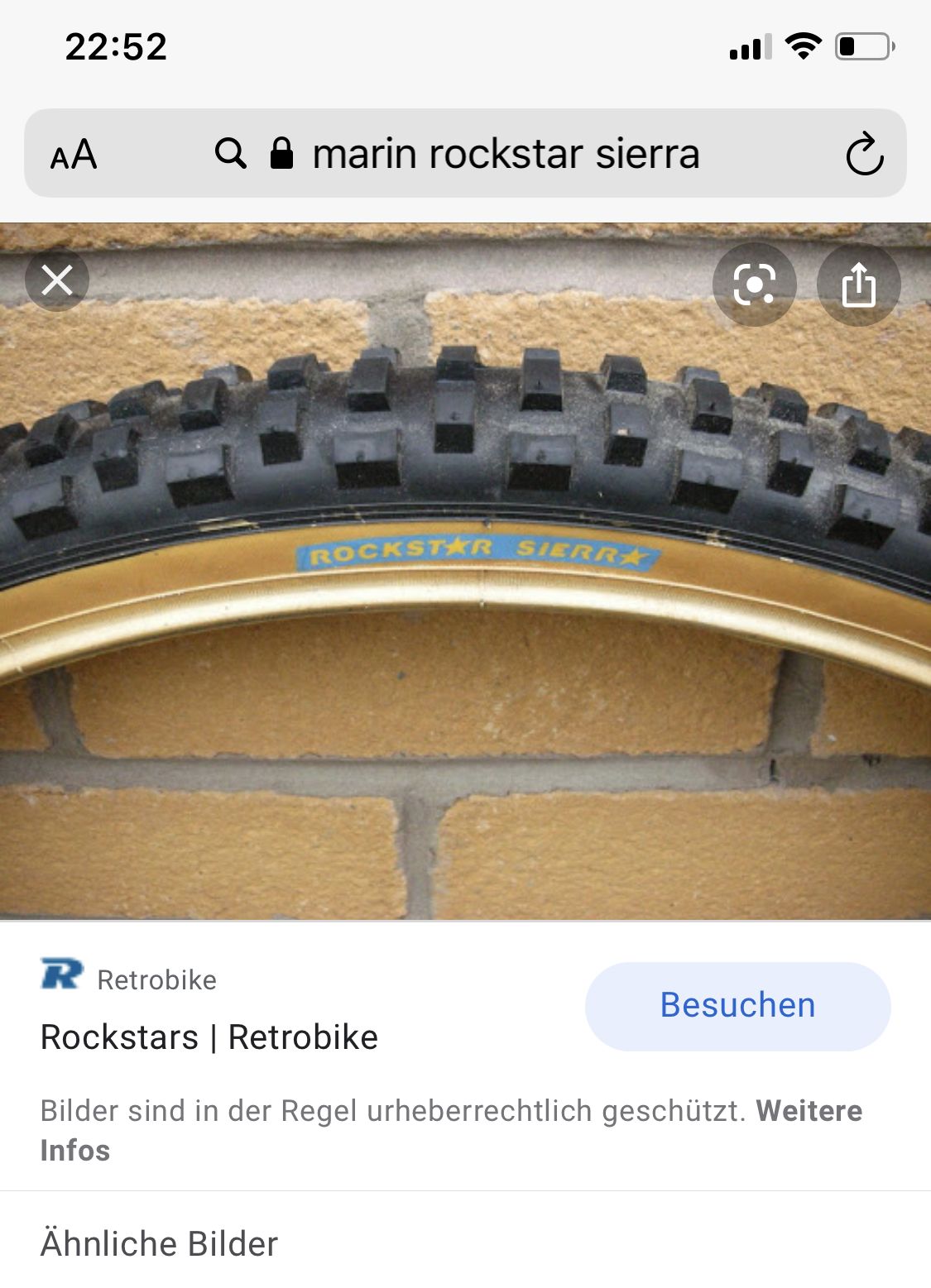Tap the Besuchen button
The height and width of the screenshot is (1288, 931).
pyautogui.click(x=737, y=1005)
